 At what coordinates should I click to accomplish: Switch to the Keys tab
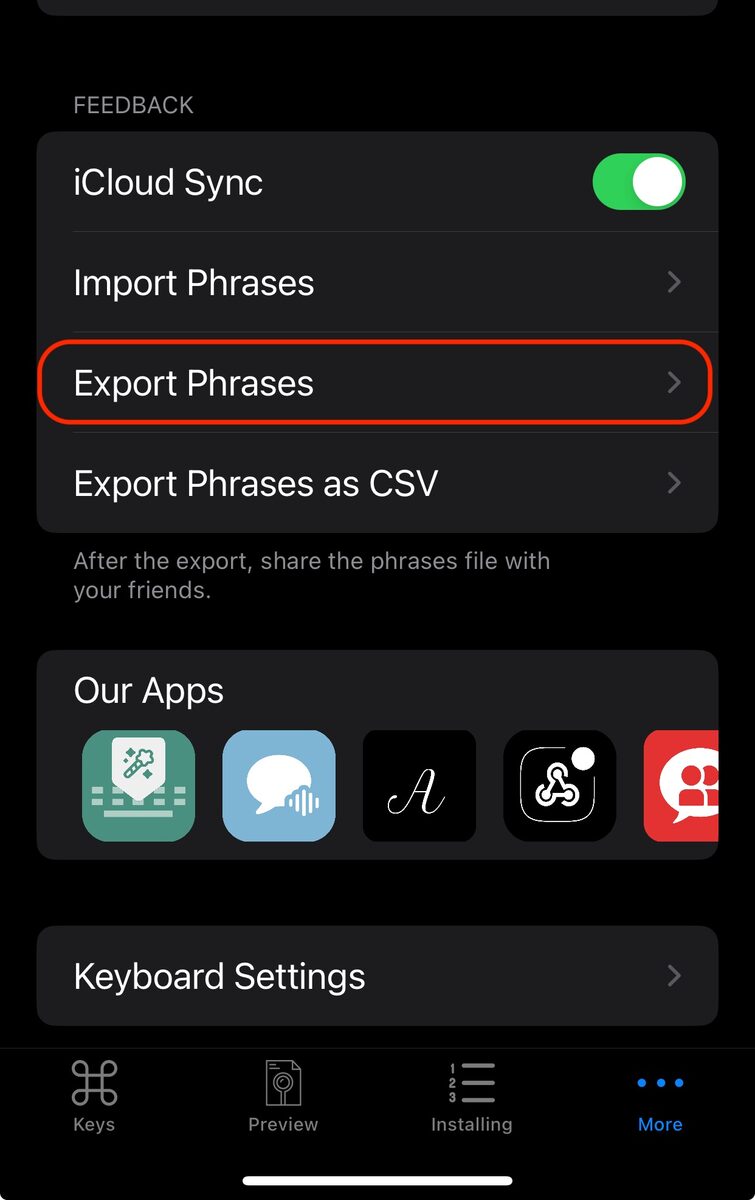94,1096
